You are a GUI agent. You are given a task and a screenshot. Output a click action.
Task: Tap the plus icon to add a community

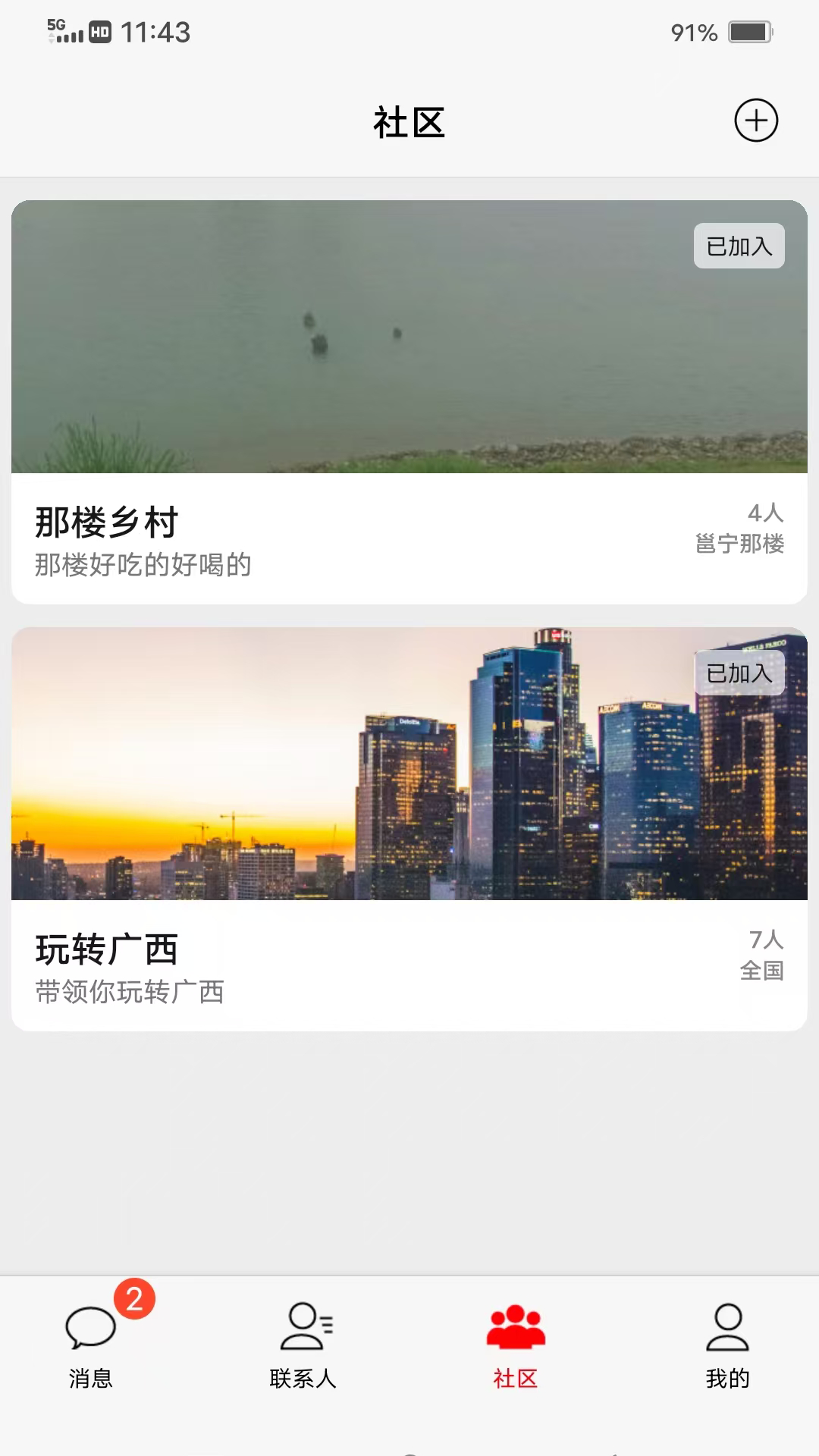pos(756,121)
